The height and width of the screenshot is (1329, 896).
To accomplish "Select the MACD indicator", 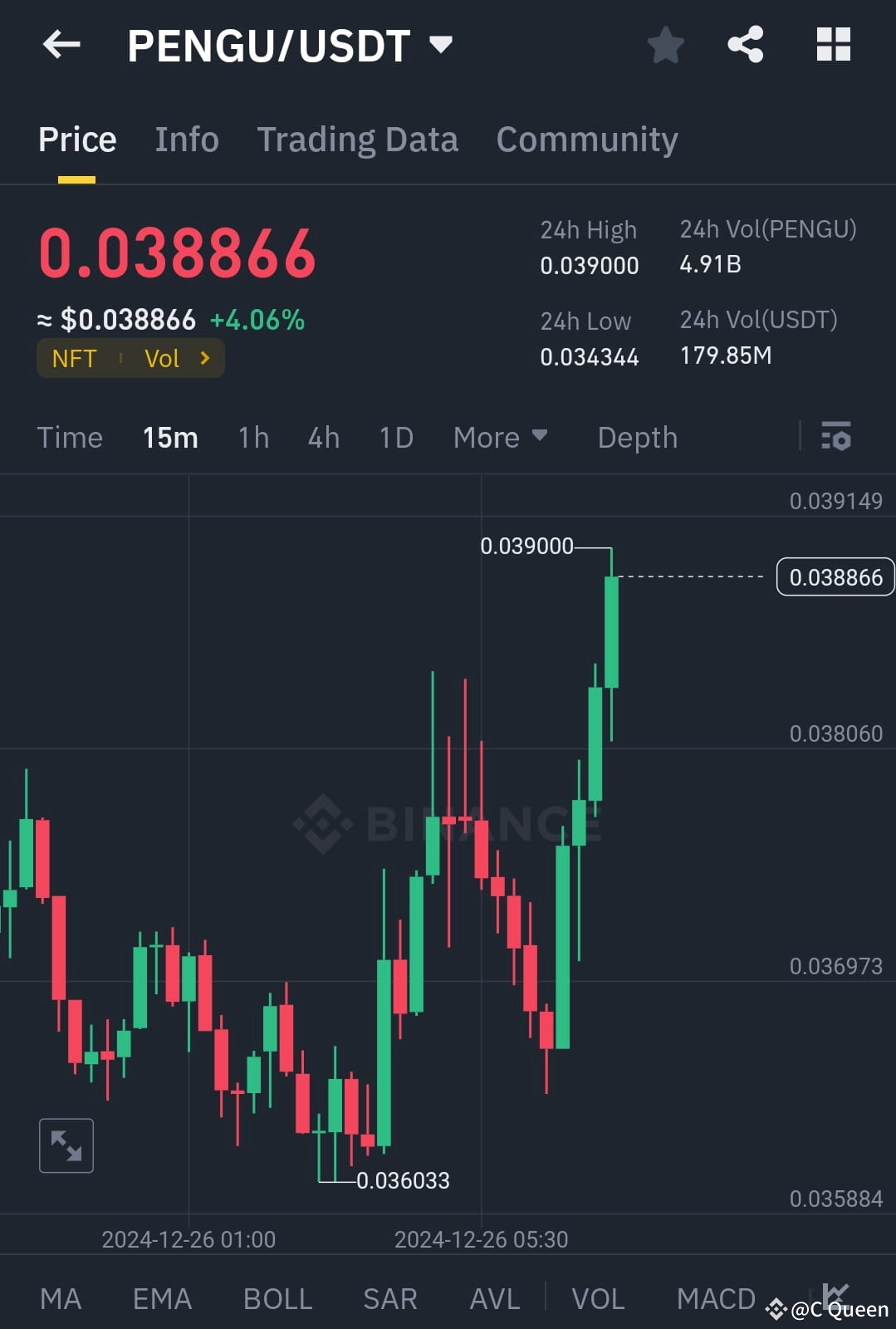I will (716, 1297).
